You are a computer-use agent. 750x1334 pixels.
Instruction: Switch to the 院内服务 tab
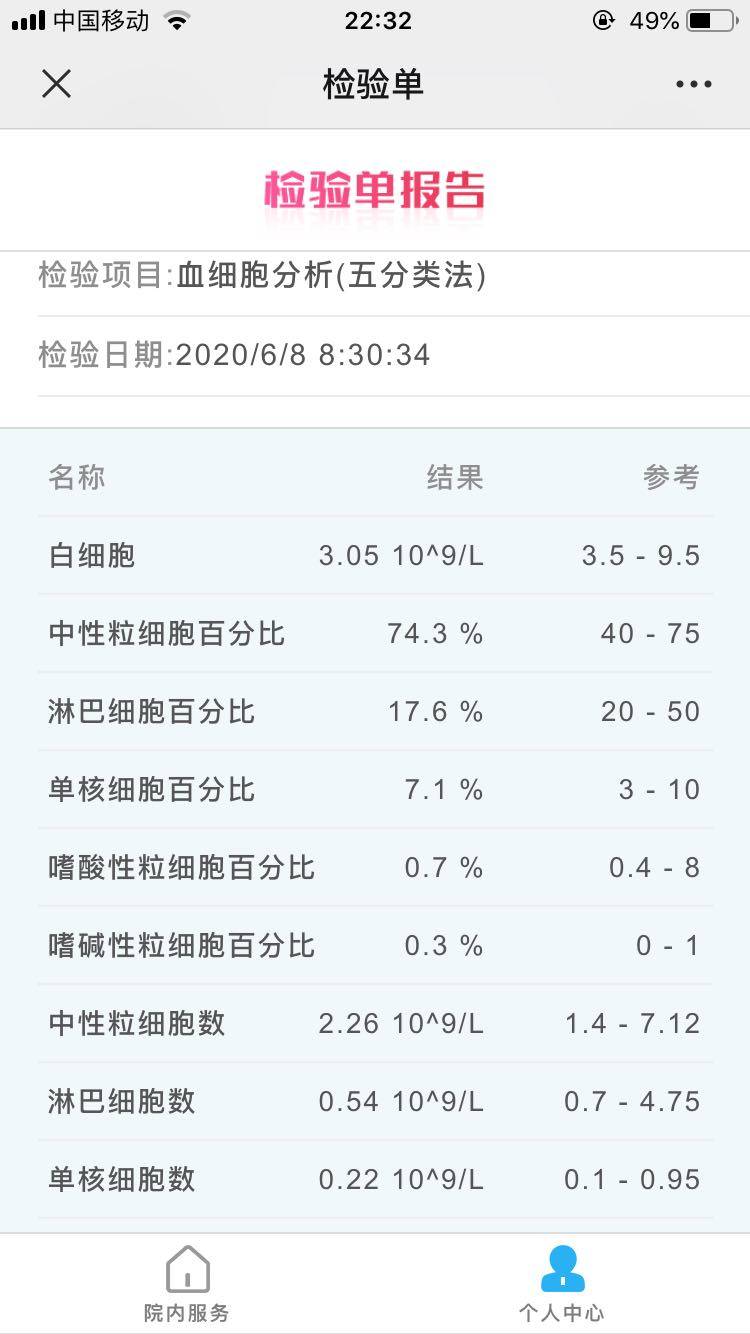[187, 1284]
